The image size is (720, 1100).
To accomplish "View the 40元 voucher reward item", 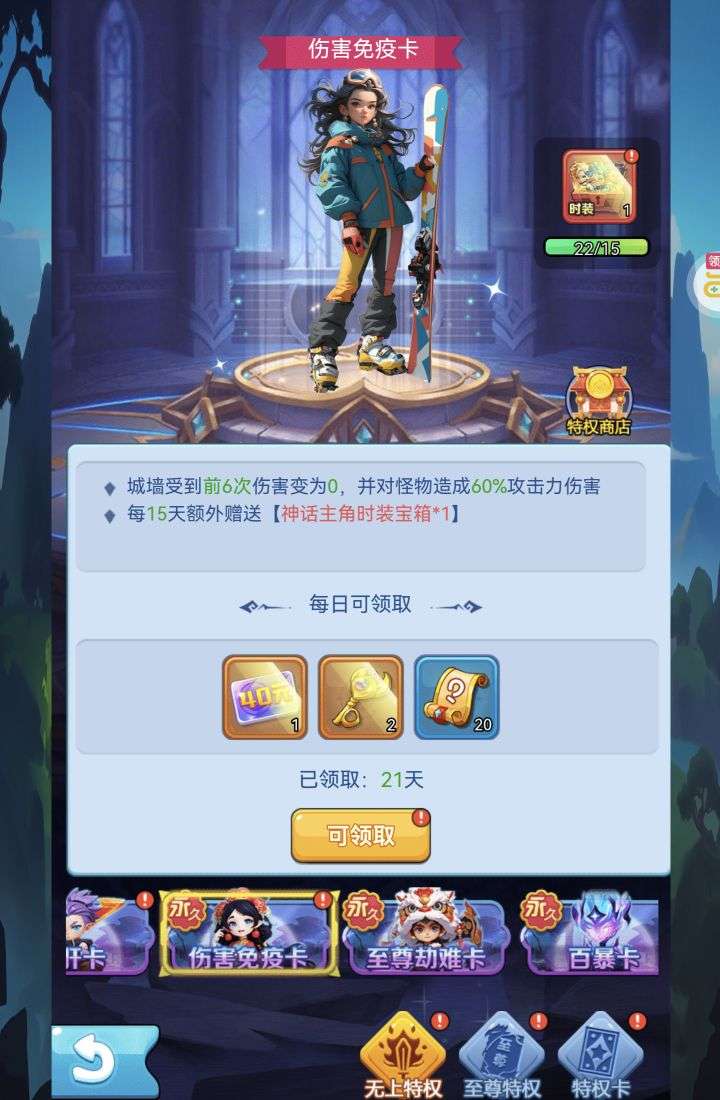I will click(265, 697).
